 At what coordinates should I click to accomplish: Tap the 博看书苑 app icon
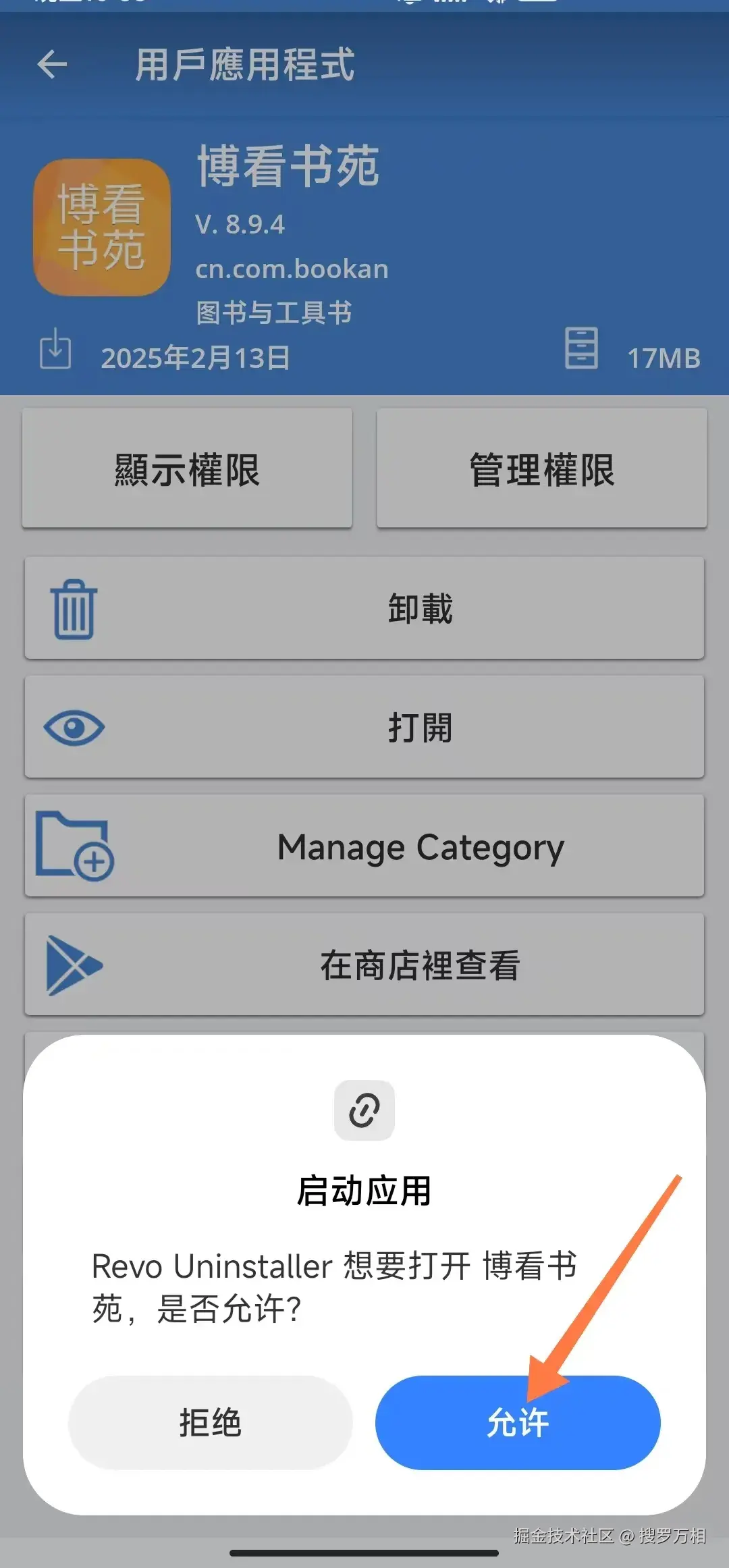101,226
